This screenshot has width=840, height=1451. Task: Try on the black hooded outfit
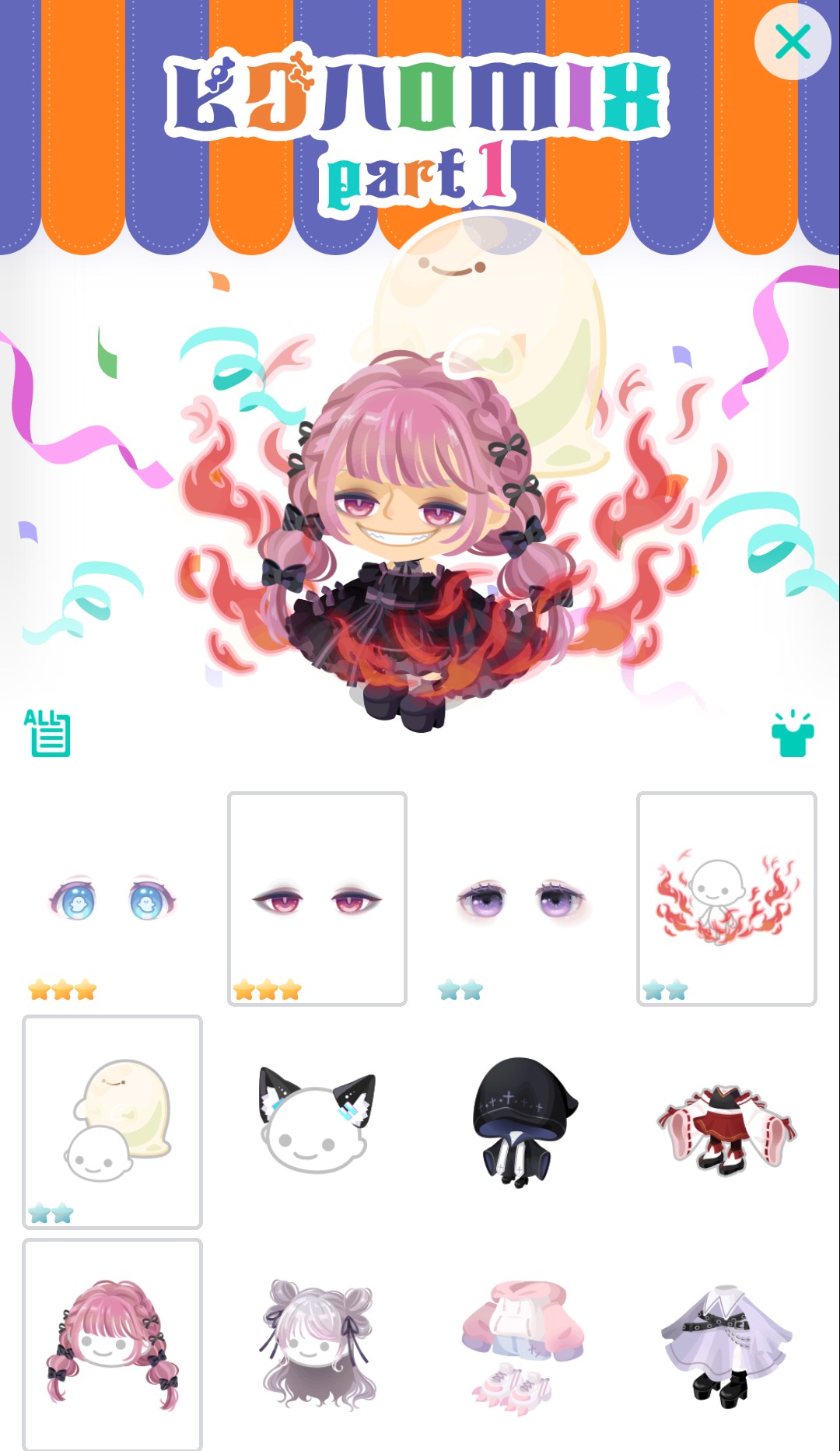[521, 1122]
